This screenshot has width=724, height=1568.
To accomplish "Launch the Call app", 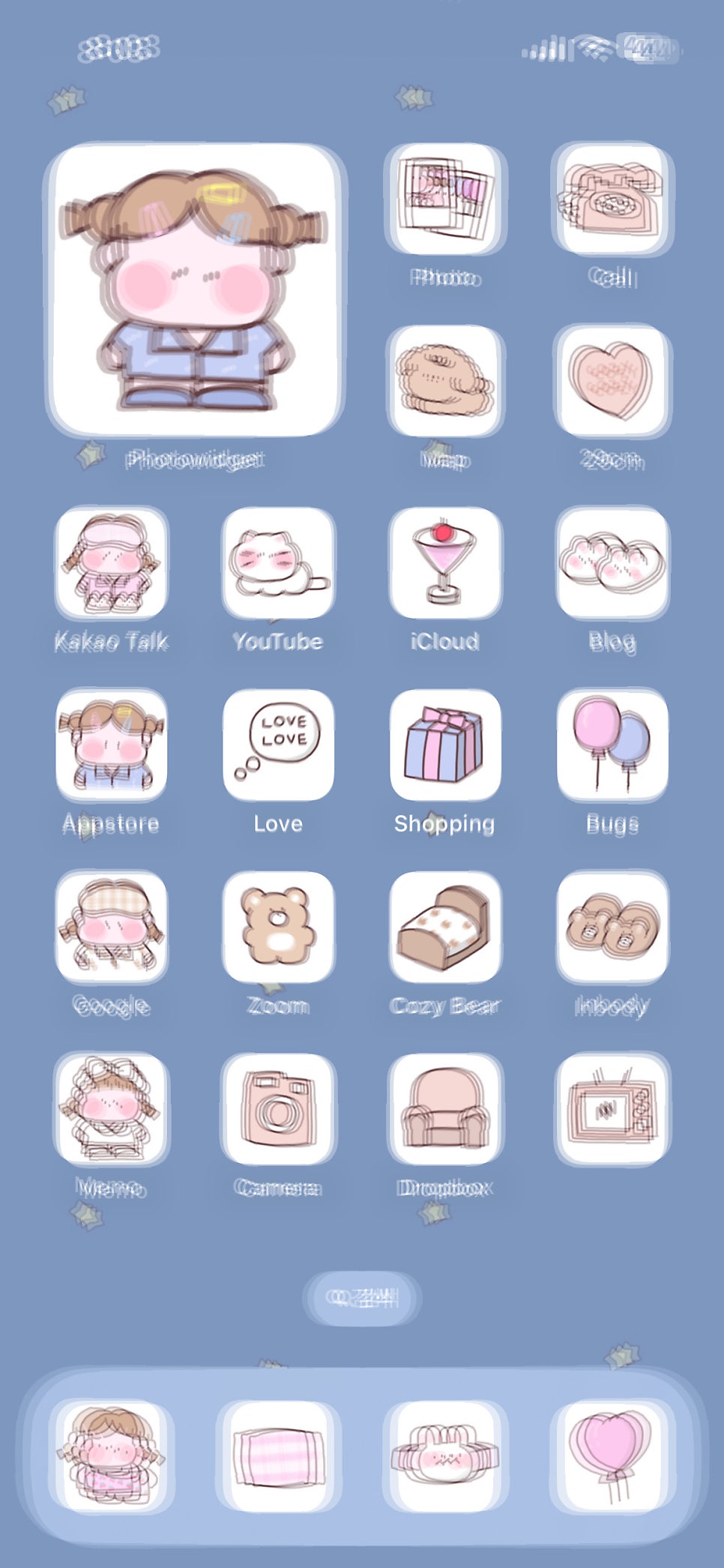I will click(612, 199).
